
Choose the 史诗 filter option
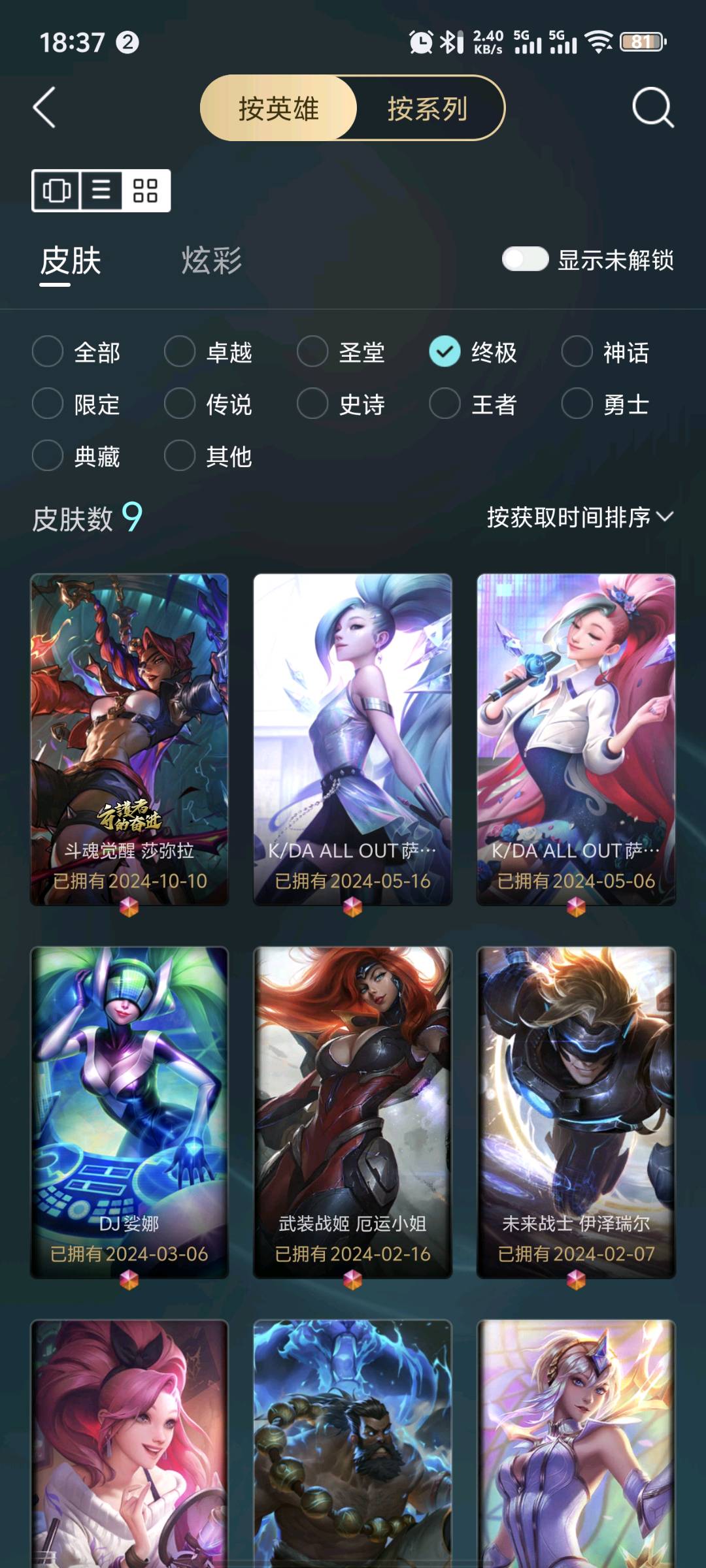[341, 404]
